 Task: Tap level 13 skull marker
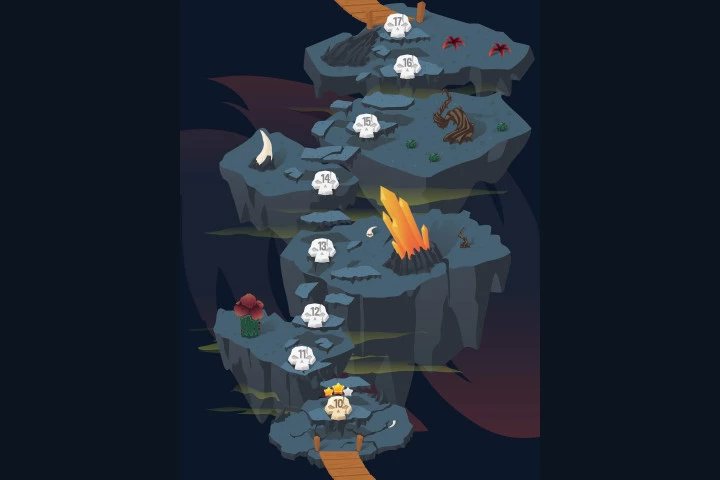pos(321,249)
